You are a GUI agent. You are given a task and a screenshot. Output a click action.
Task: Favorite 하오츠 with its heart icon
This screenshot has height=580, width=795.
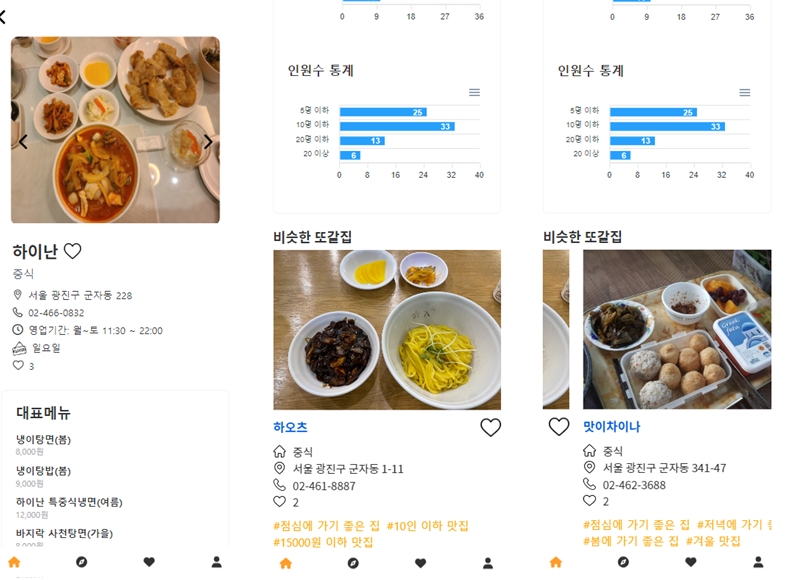click(x=490, y=427)
